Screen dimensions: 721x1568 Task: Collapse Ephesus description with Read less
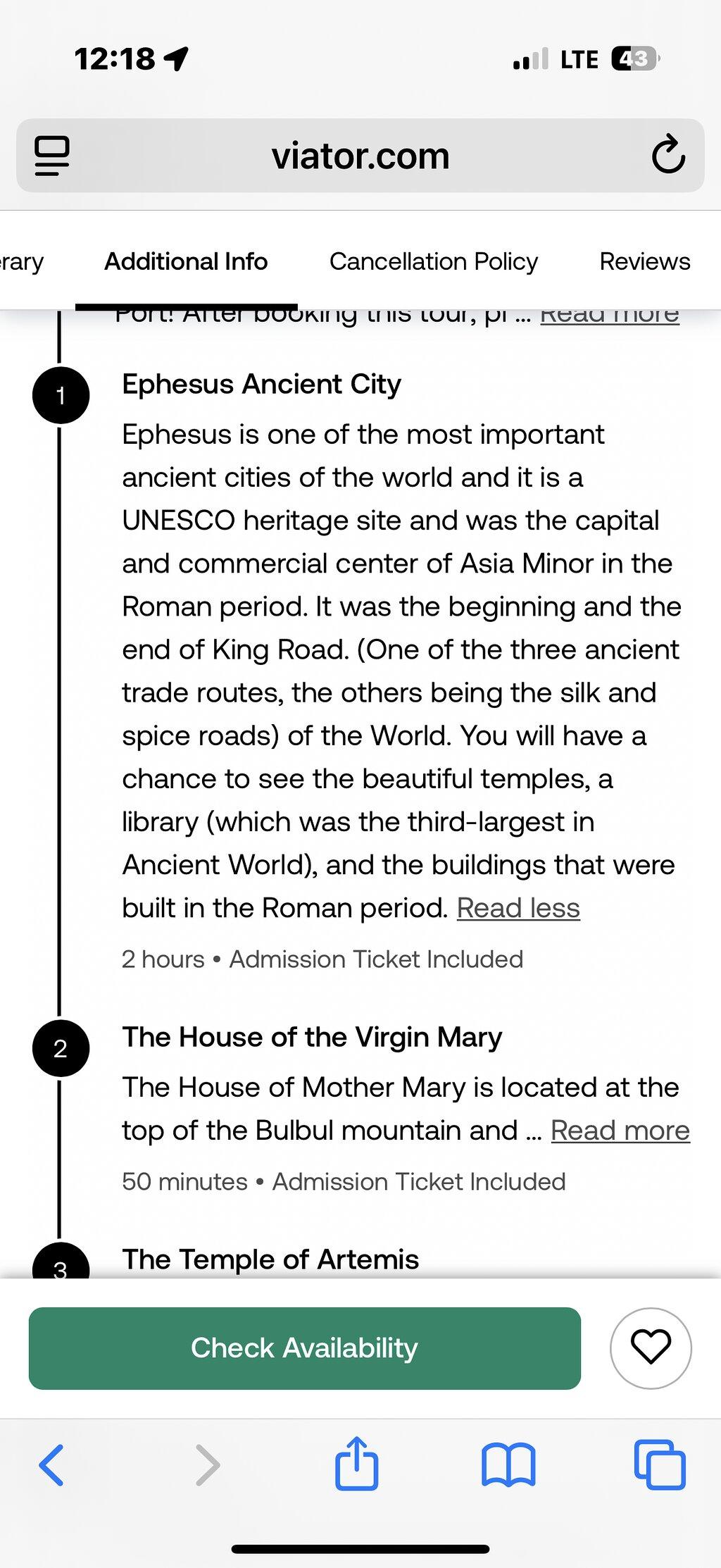[518, 908]
